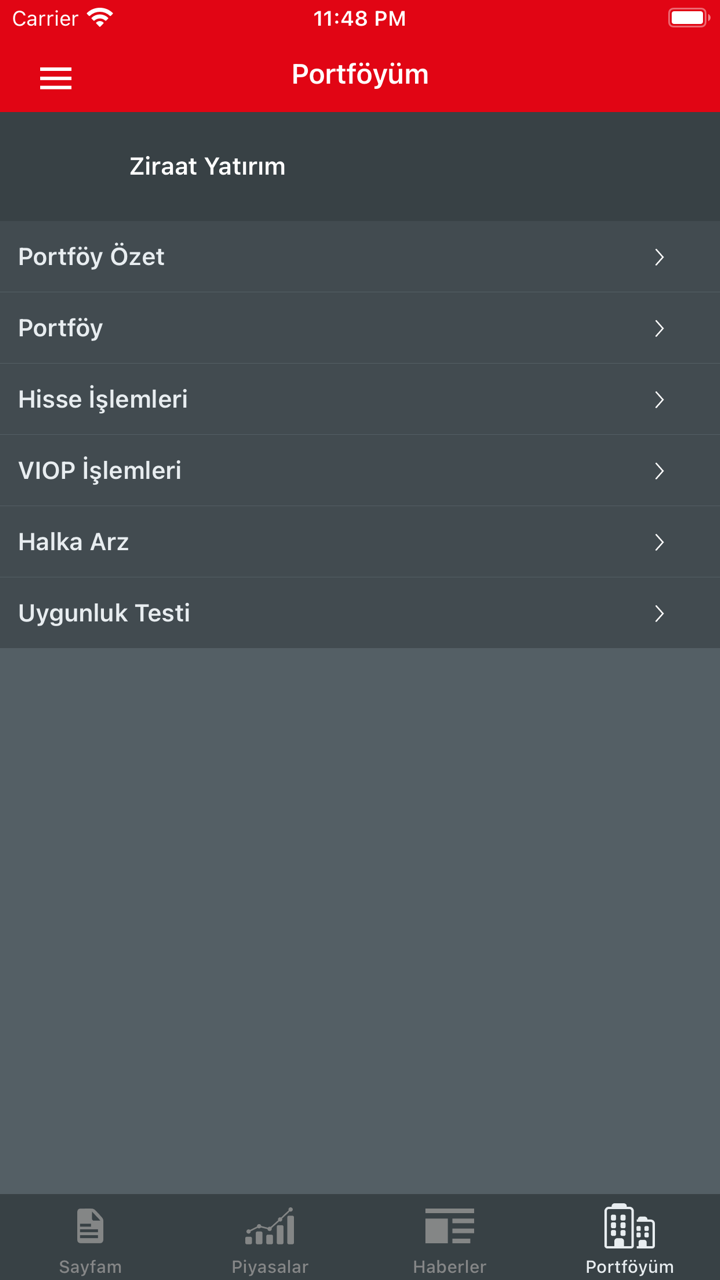Switch to the Haberler tab
The height and width of the screenshot is (1280, 720).
[x=449, y=1238]
